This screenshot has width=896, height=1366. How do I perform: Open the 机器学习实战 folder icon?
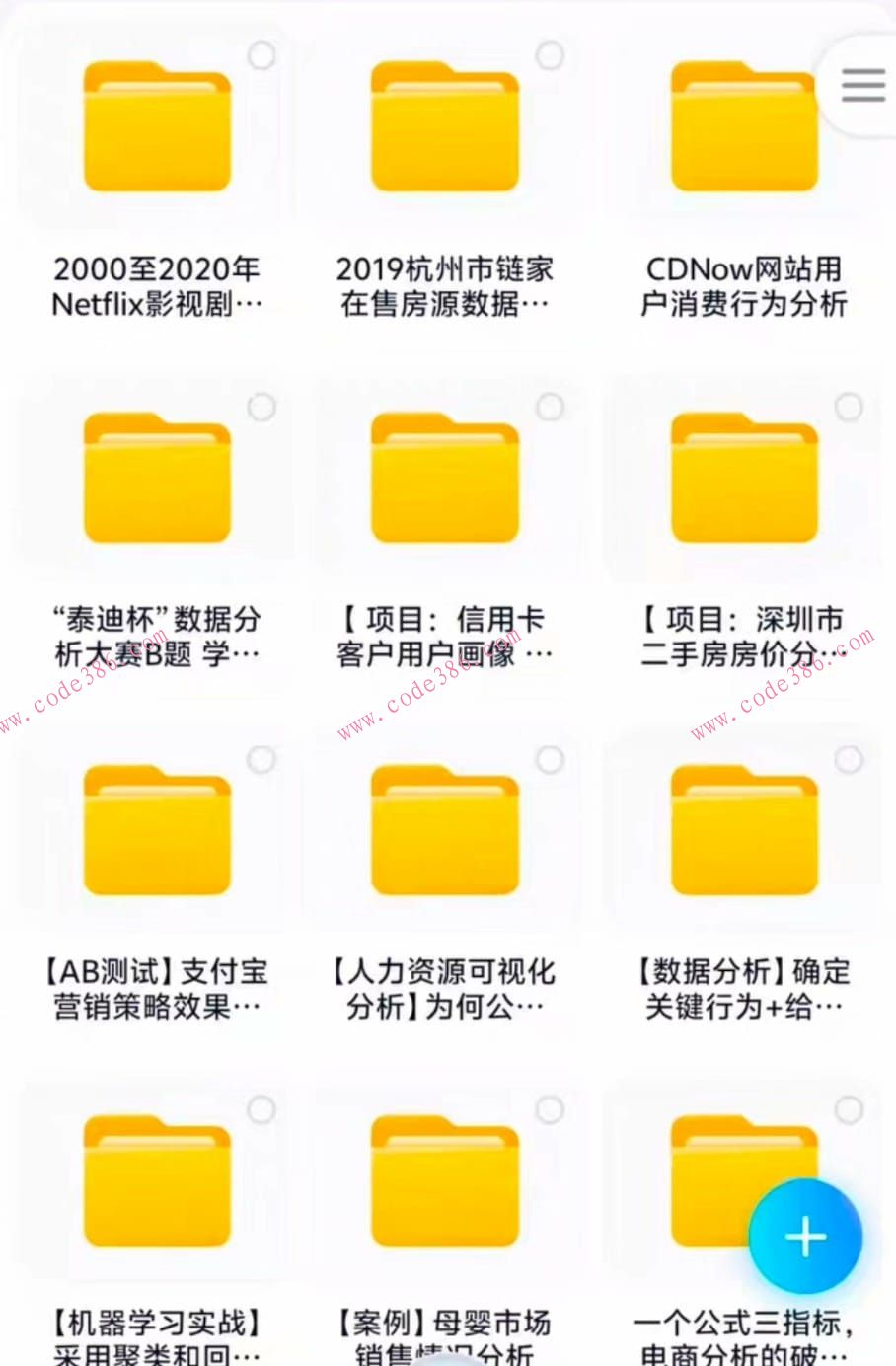(158, 1182)
